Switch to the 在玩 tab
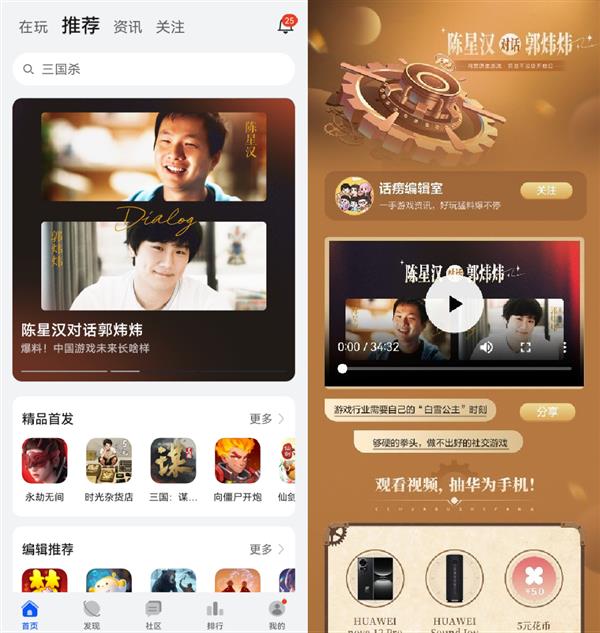 tap(33, 27)
